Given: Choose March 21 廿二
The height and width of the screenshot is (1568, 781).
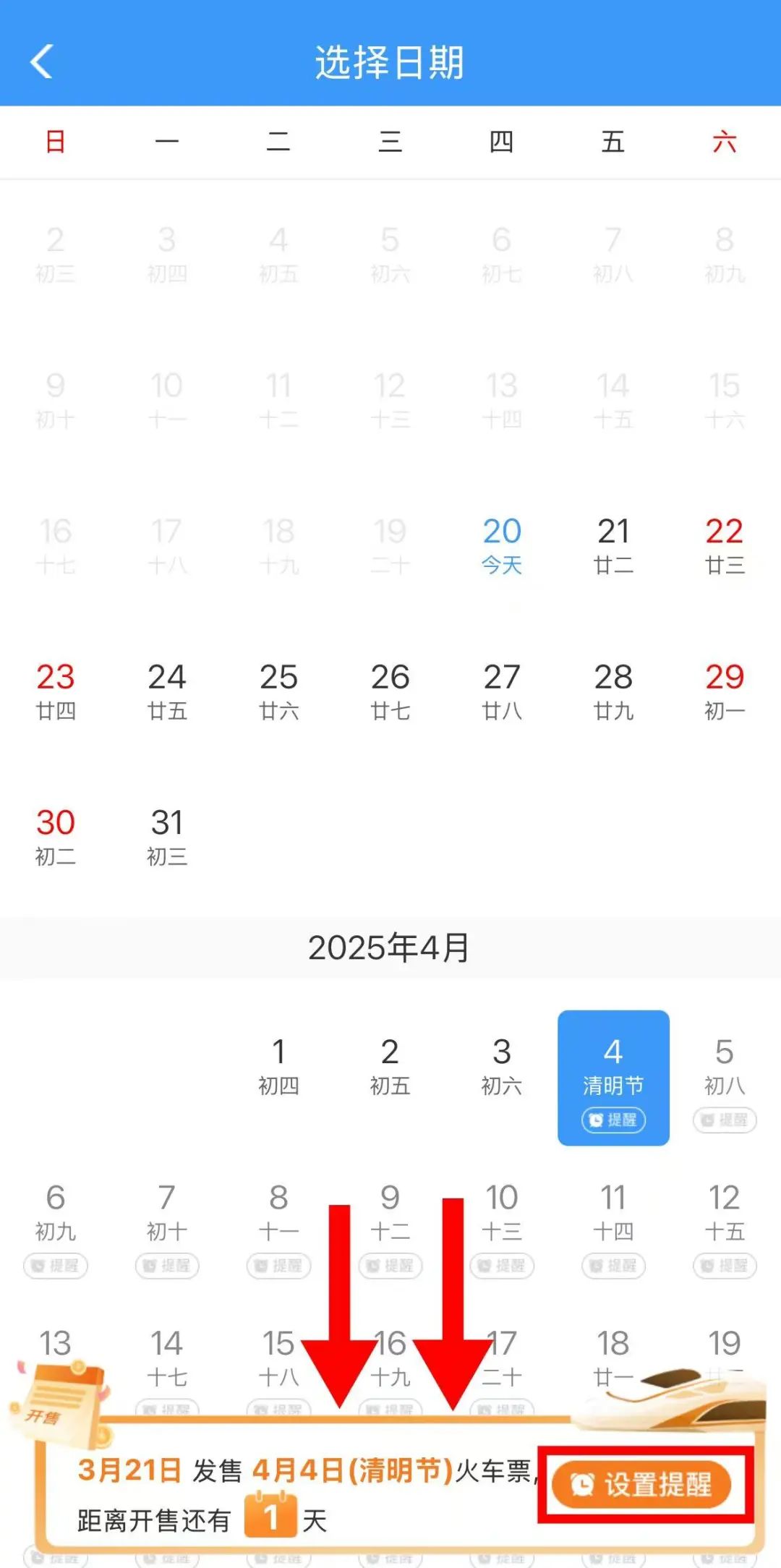Looking at the screenshot, I should [x=613, y=545].
